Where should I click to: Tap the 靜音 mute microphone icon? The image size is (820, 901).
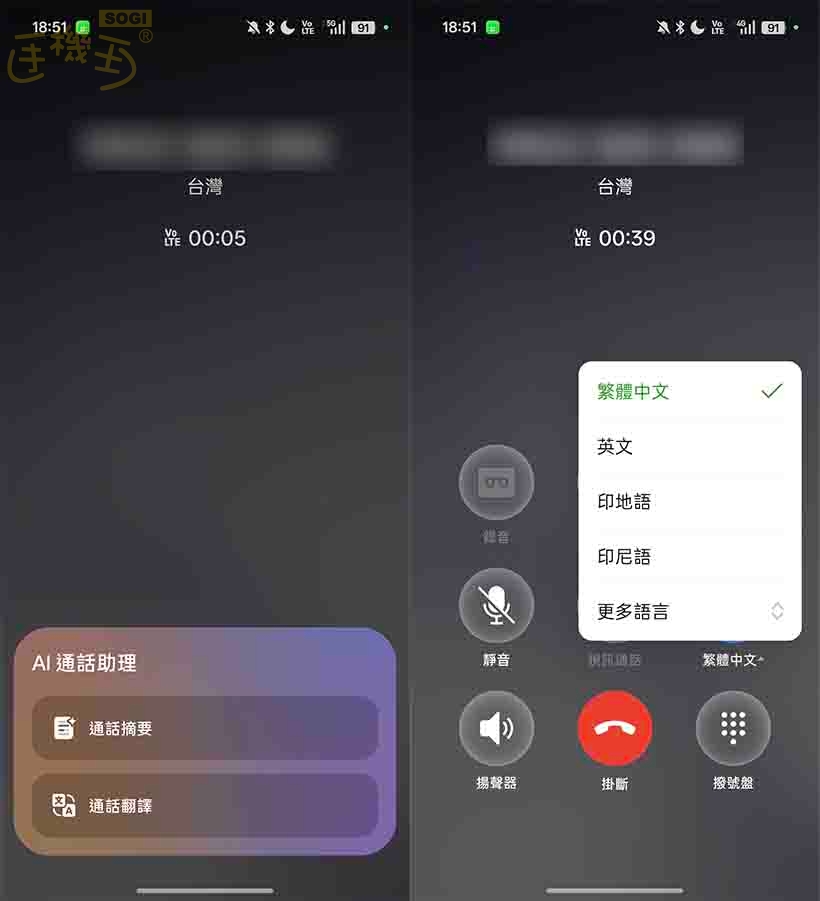497,605
